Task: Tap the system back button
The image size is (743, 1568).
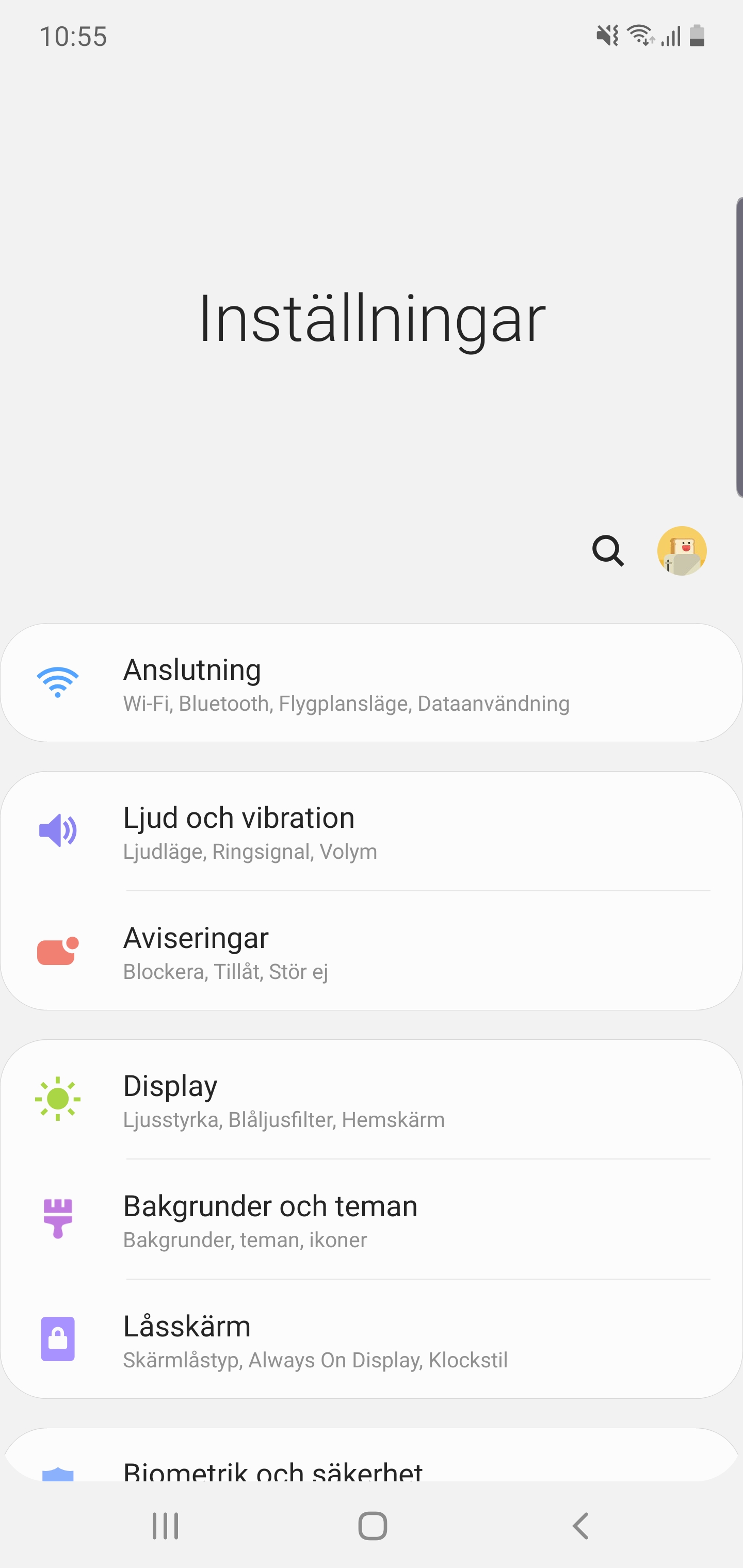Action: tap(581, 1526)
